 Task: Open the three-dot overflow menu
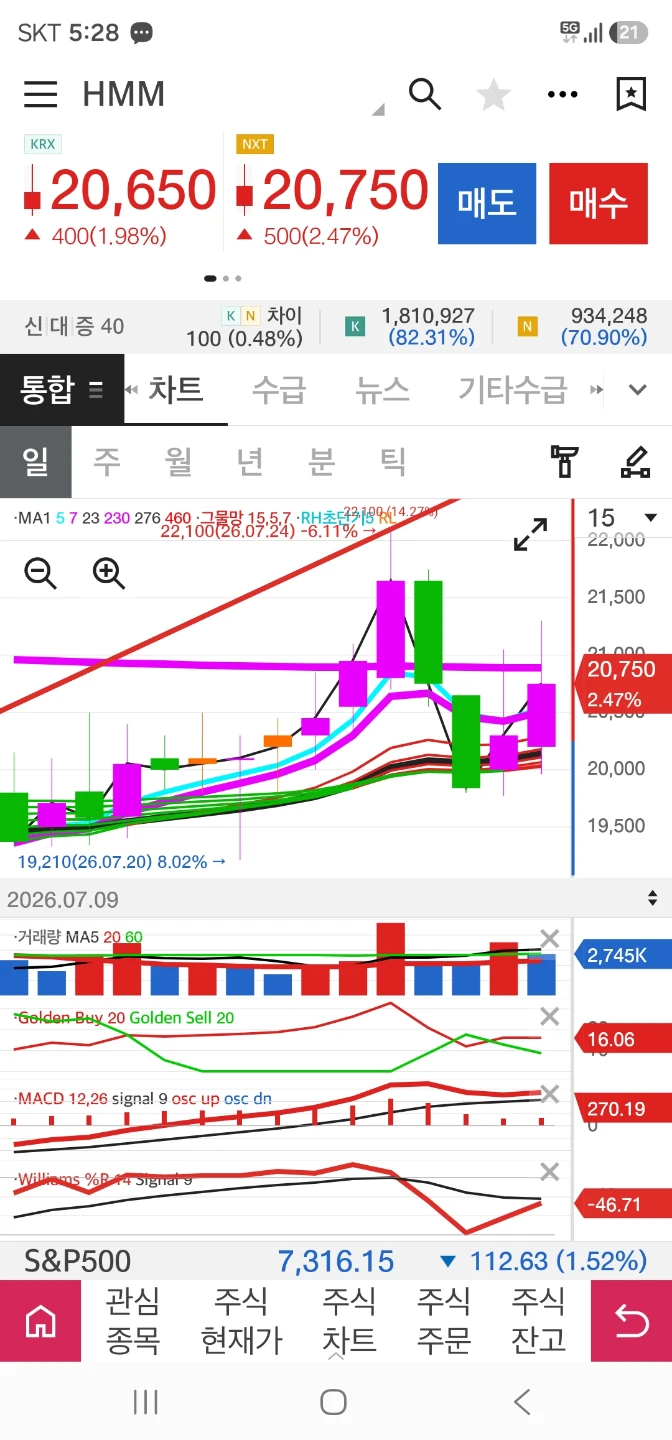pos(563,95)
